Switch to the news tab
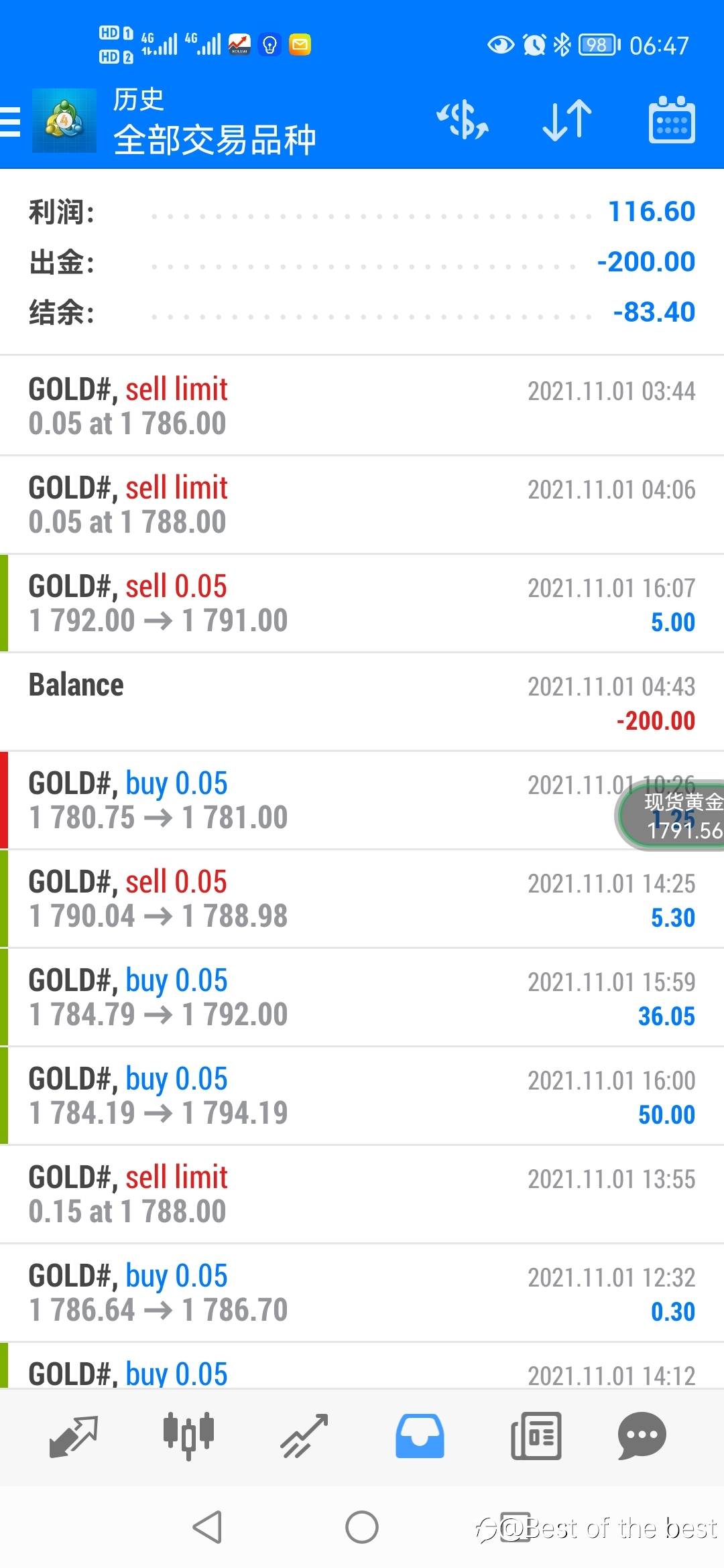This screenshot has height=1568, width=724. (536, 1437)
